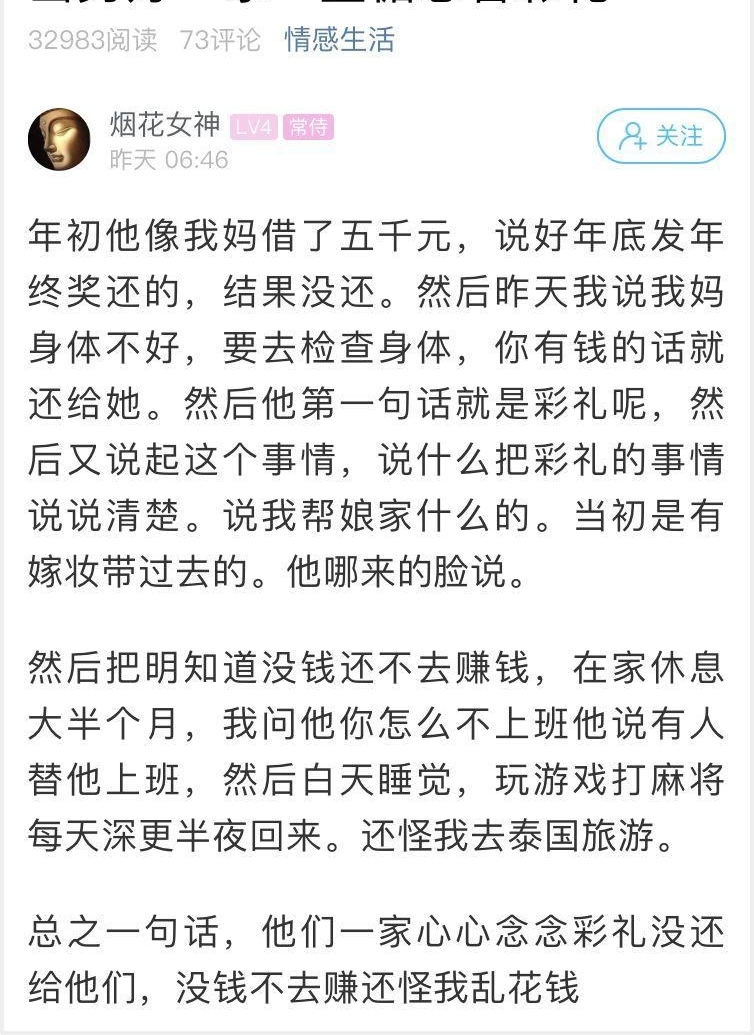Image resolution: width=754 pixels, height=1035 pixels.
Task: Open 烟花女神's profile avatar
Action: [x=59, y=139]
